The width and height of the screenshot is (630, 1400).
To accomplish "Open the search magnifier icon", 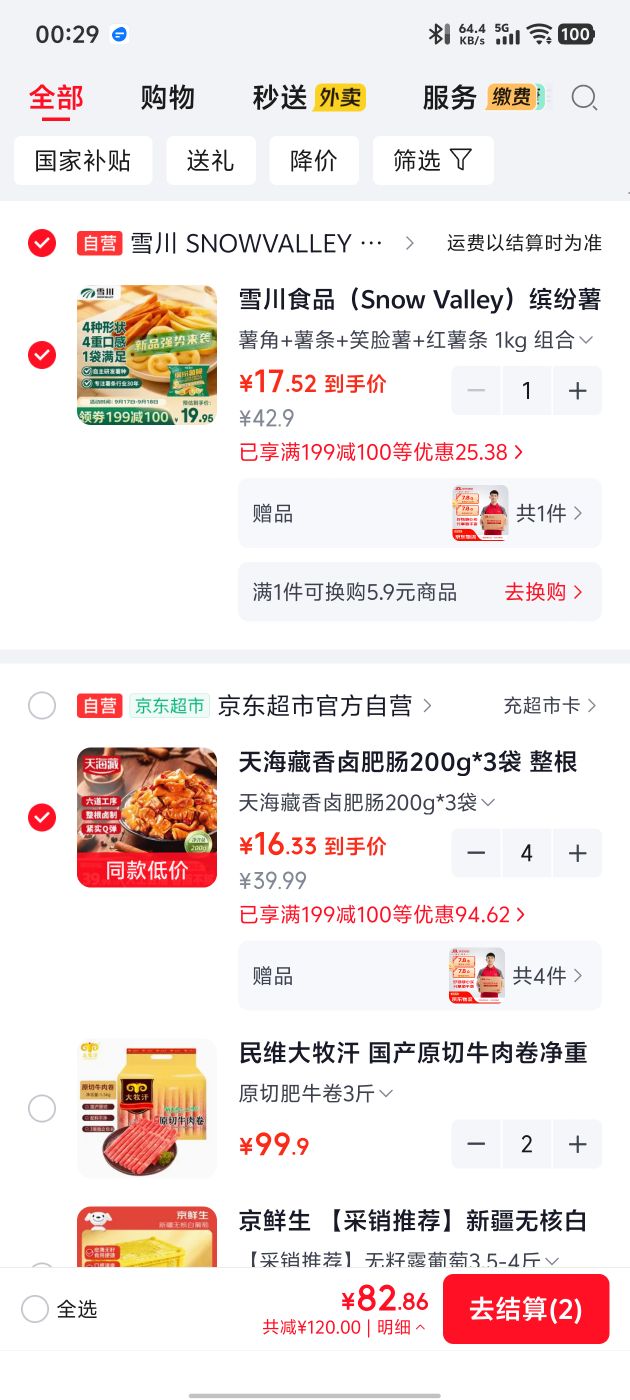I will (x=584, y=98).
